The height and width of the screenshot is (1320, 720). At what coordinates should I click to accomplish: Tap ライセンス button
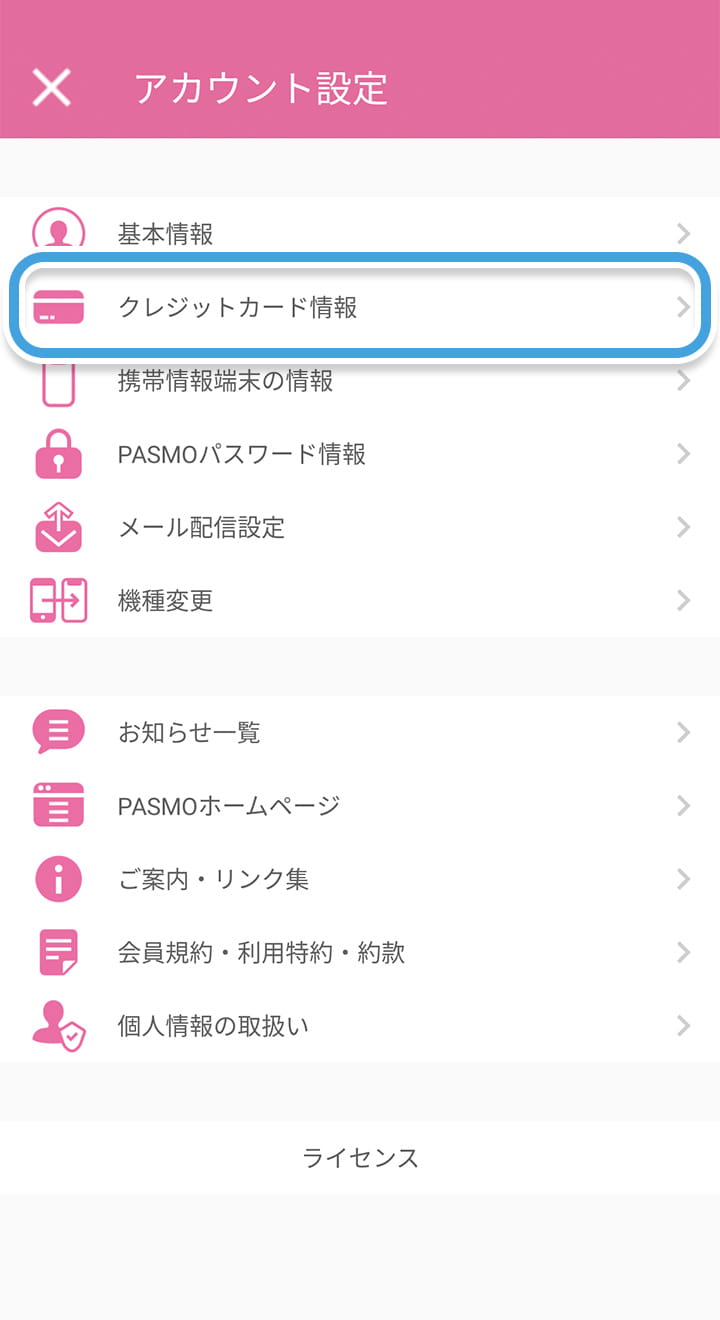[x=360, y=1158]
